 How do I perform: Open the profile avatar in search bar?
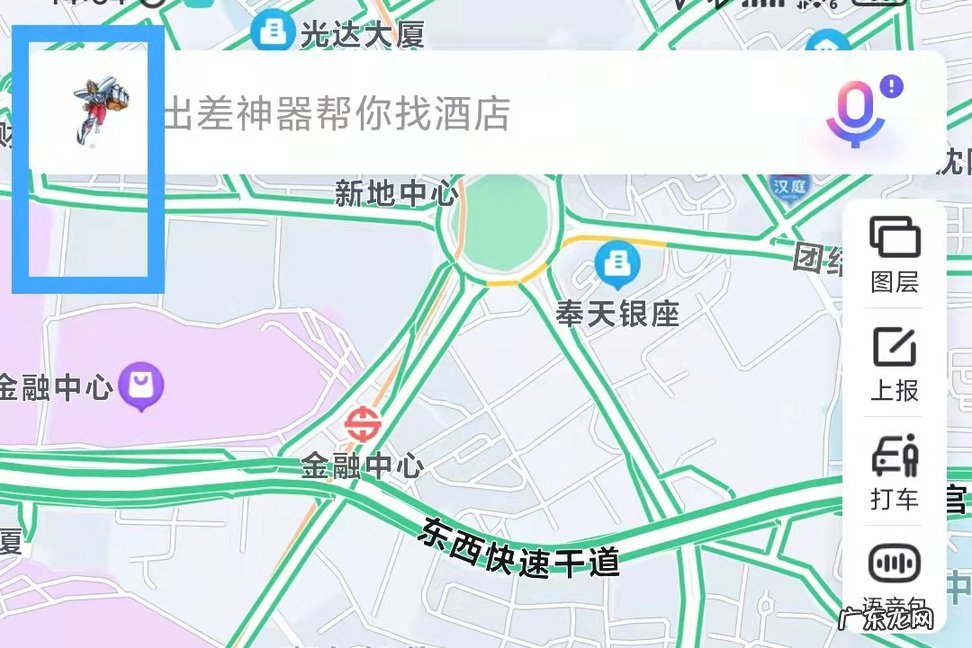[98, 114]
